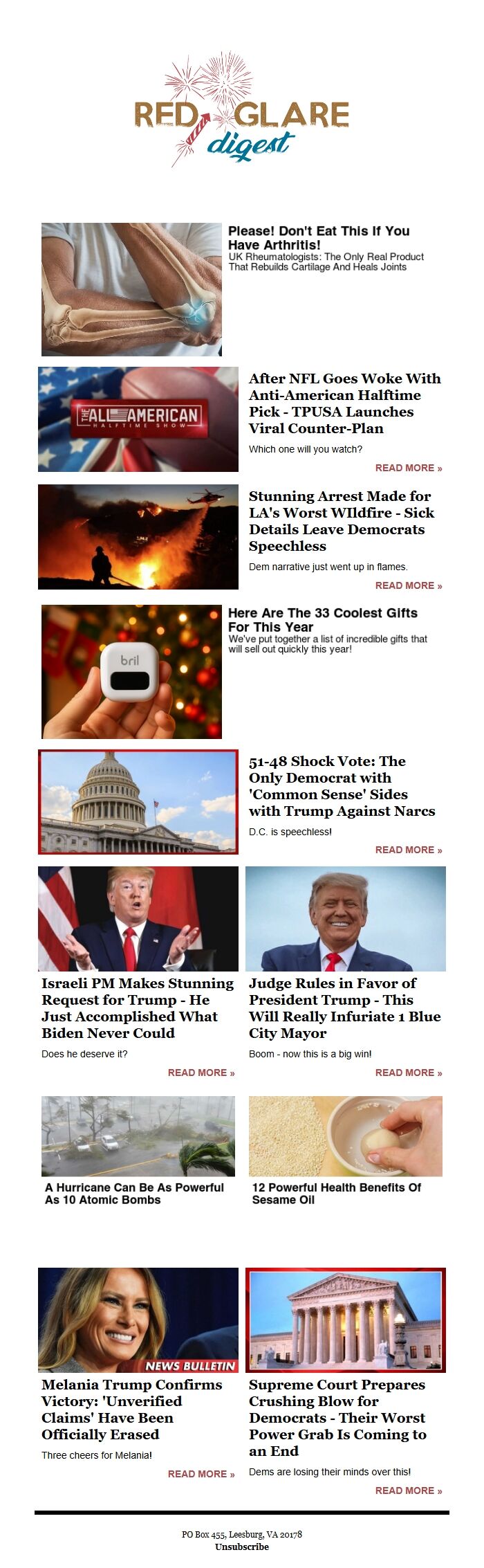The image size is (484, 1568).
Task: Read more on the Supreme Court story
Action: point(408,1491)
